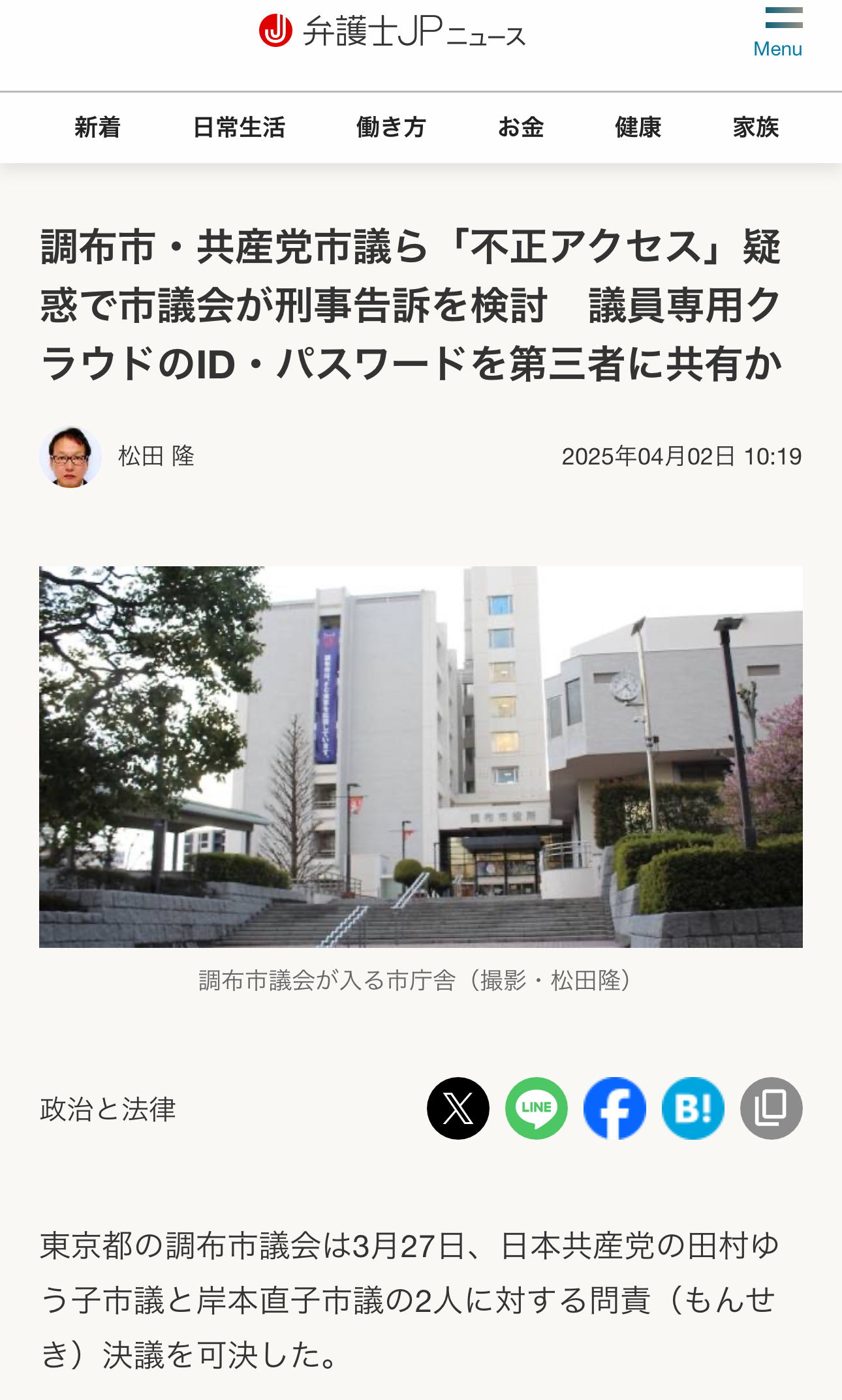Go to the 弁護士JPニュース home page
Image resolution: width=842 pixels, height=1400 pixels.
pyautogui.click(x=392, y=31)
